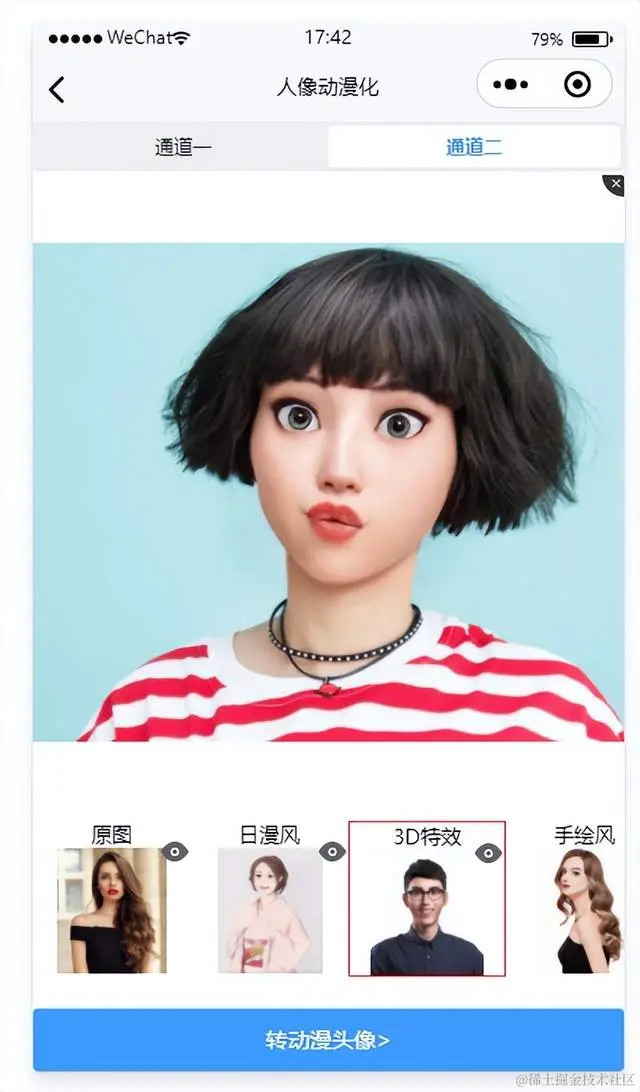This screenshot has height=1092, width=640.
Task: Close the mini program via circle icon
Action: (x=578, y=85)
